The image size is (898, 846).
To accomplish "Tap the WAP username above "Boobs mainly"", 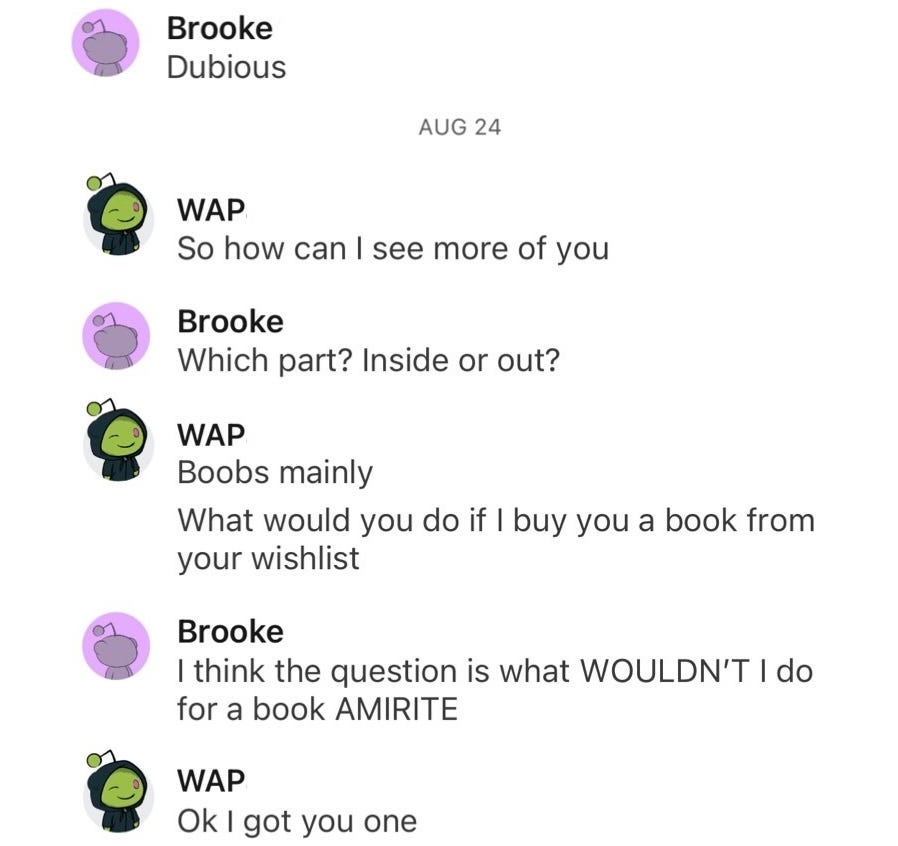I will (211, 434).
